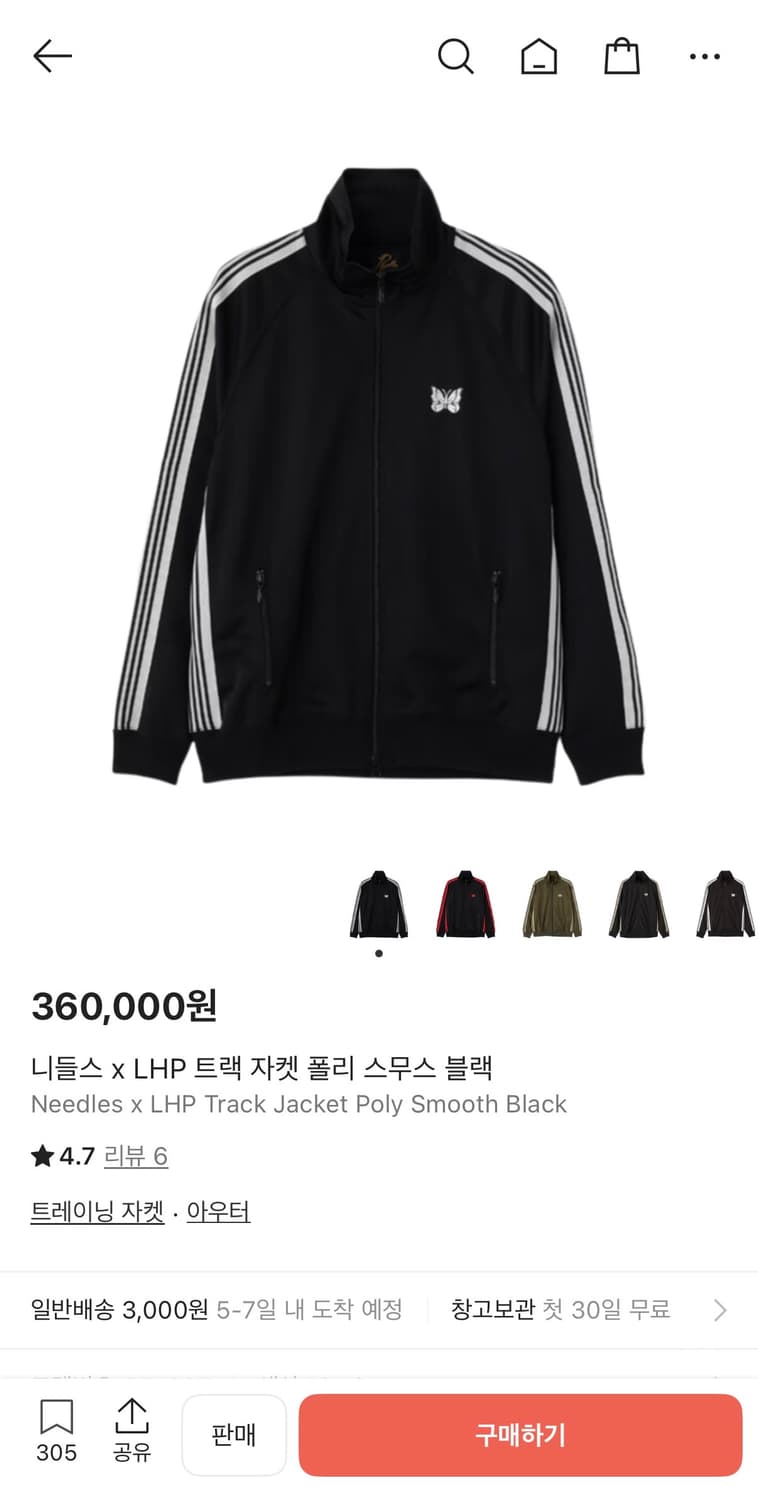Tap the 구매하기 purchase button
Image resolution: width=758 pixels, height=1500 pixels.
[519, 1435]
